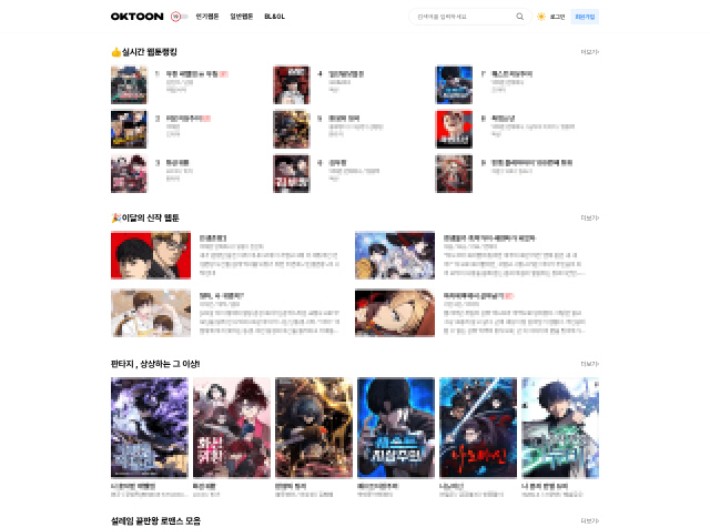Toggle the sun theme icon
The height and width of the screenshot is (532, 710).
tap(541, 16)
